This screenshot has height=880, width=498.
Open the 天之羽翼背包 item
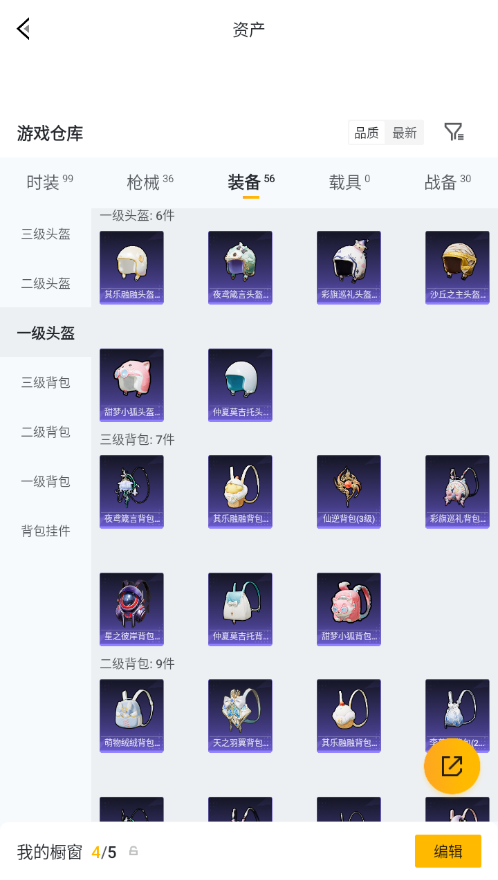[240, 716]
